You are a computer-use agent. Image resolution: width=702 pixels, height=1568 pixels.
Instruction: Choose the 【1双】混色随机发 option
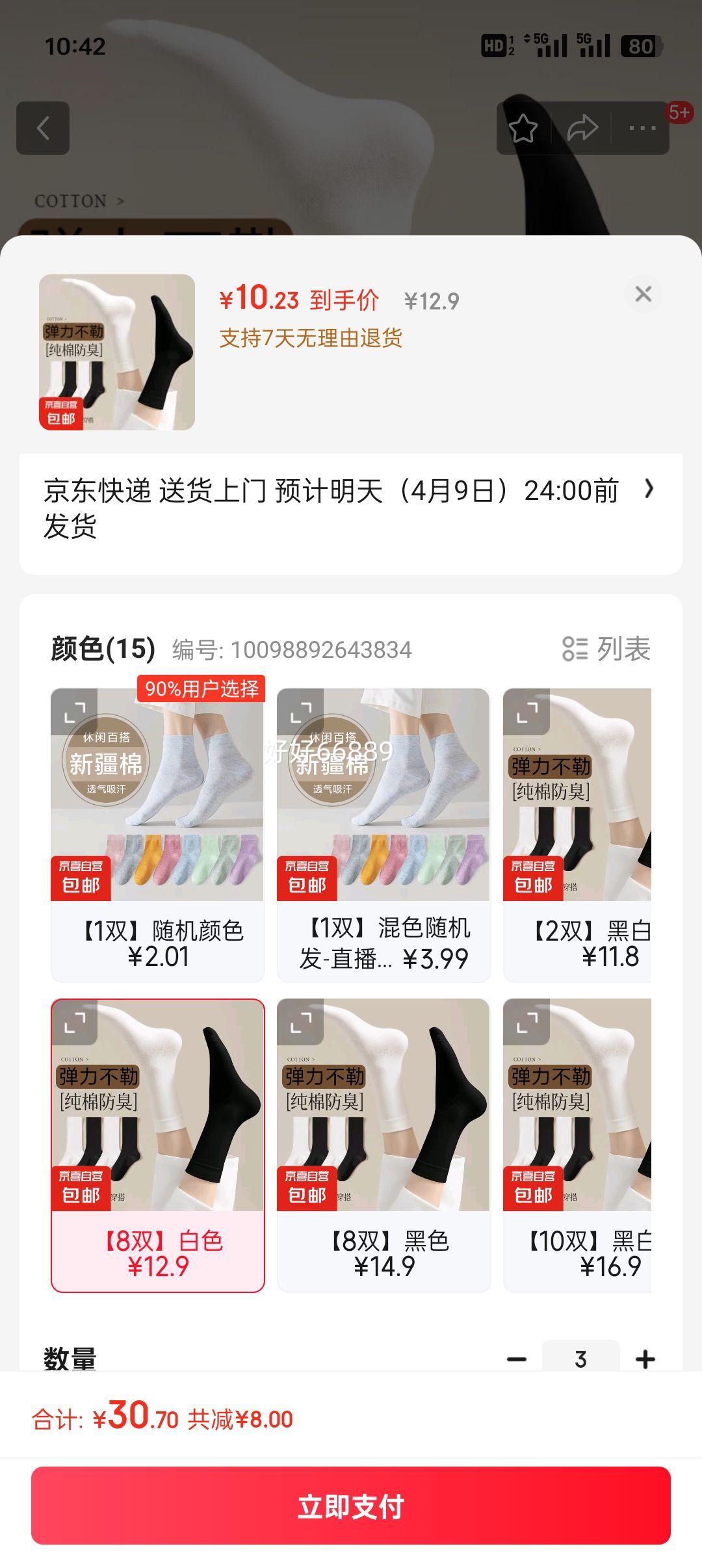click(x=383, y=835)
